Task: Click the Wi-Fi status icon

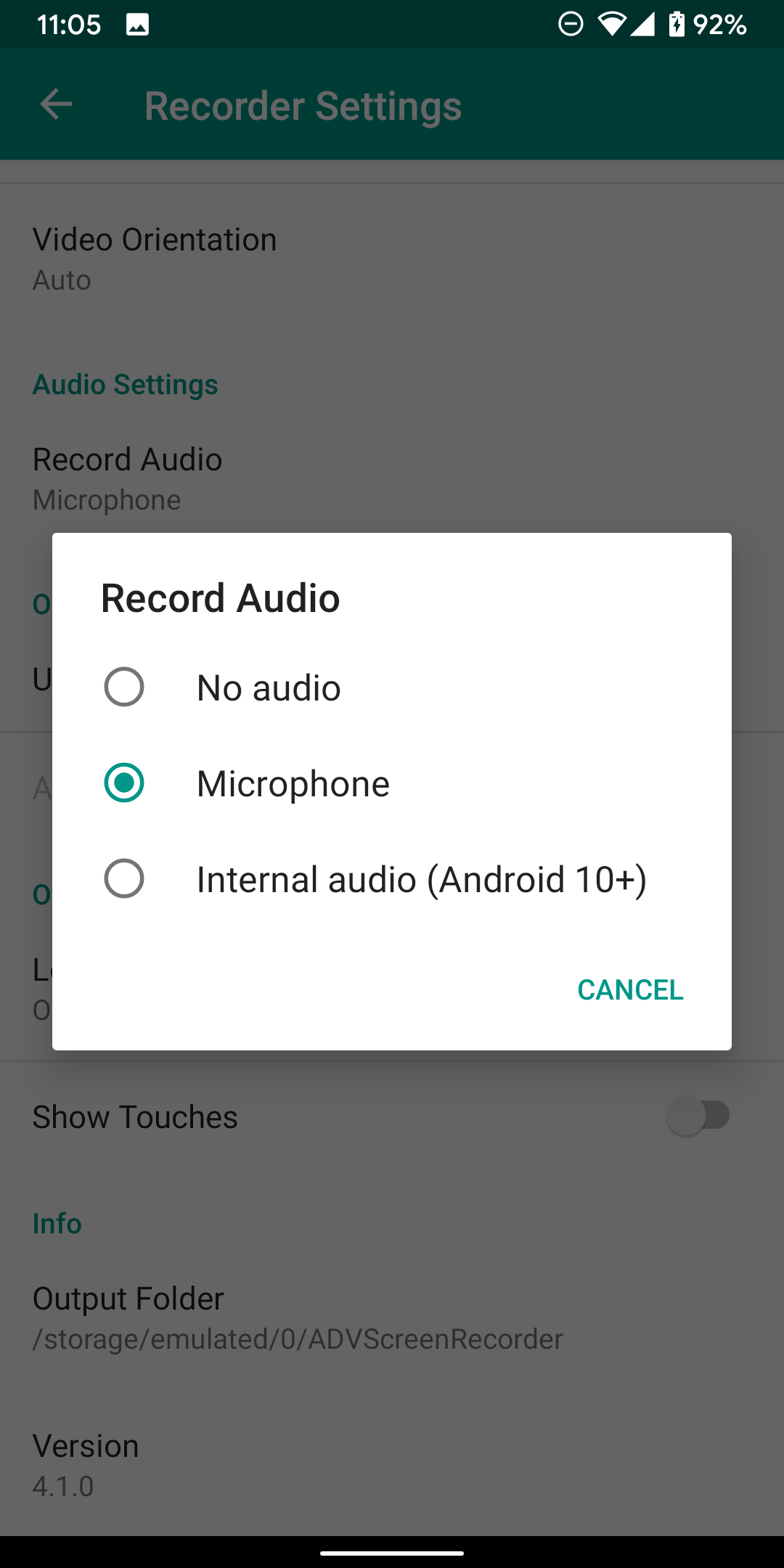Action: (611, 24)
